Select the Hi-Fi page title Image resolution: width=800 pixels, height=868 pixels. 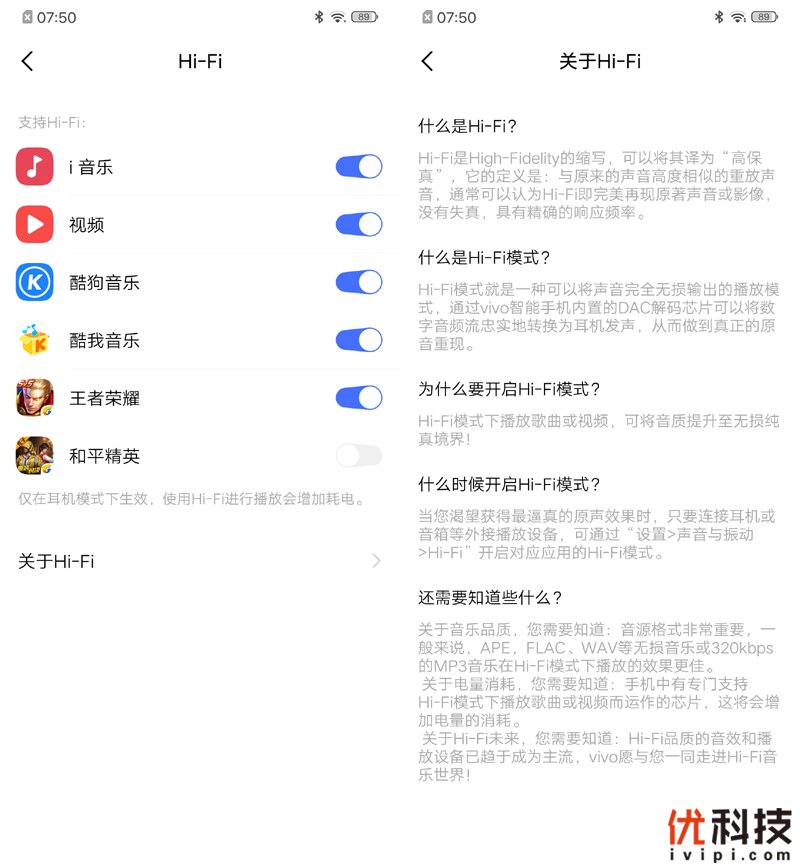(x=199, y=61)
